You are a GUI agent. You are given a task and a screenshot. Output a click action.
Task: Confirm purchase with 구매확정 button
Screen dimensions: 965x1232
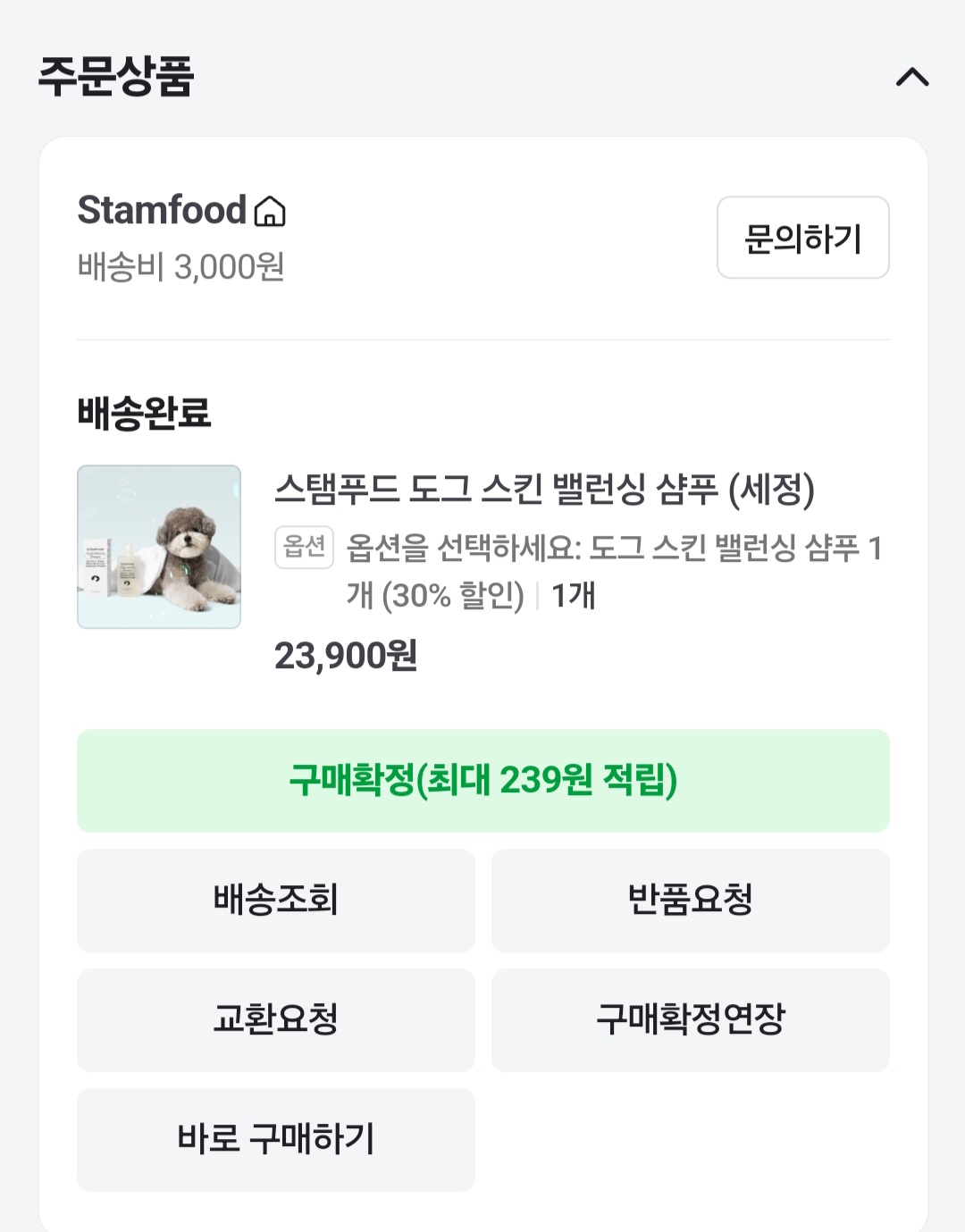coord(482,781)
